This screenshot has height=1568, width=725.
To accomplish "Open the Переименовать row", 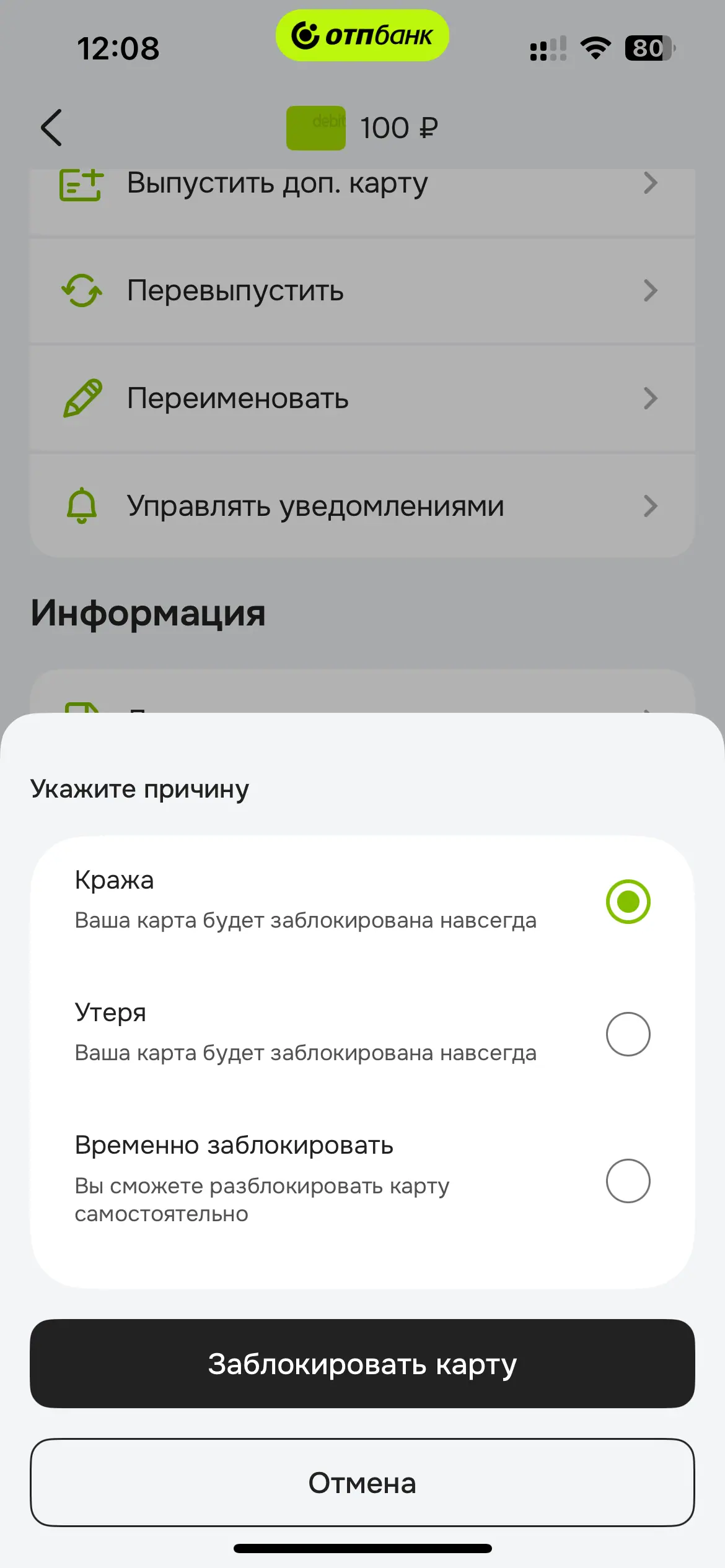I will click(362, 398).
